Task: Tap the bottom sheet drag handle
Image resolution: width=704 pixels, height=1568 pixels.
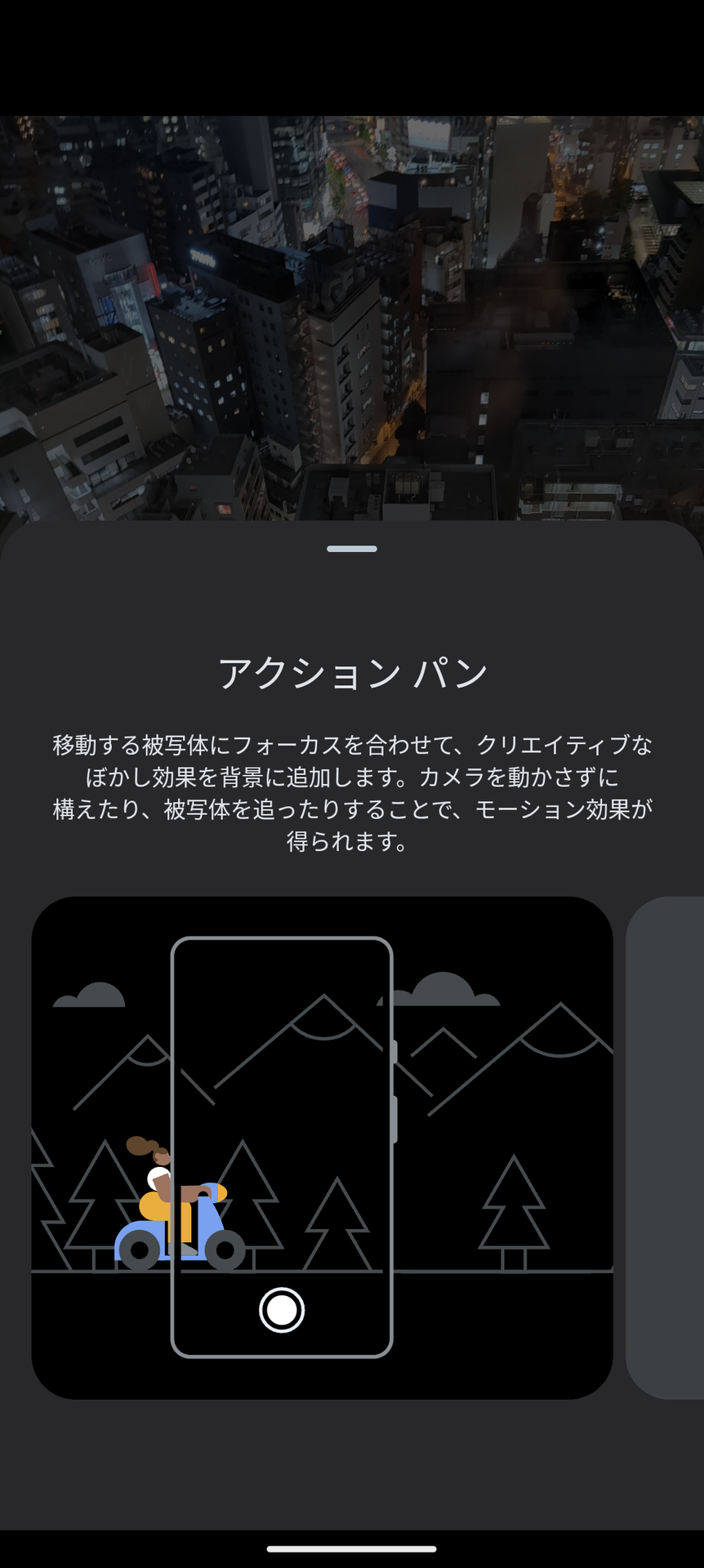Action: tap(352, 549)
